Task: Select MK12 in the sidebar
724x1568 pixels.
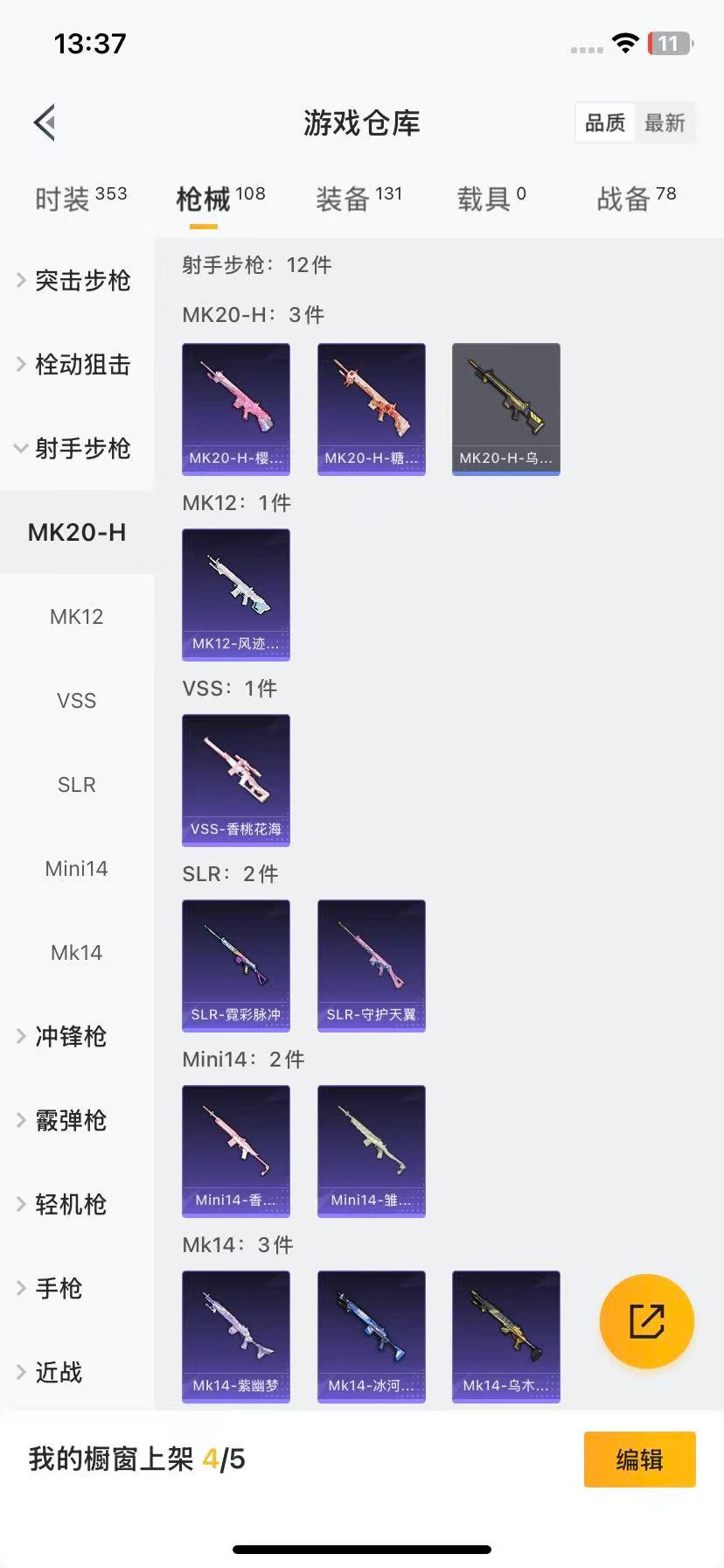Action: [77, 617]
